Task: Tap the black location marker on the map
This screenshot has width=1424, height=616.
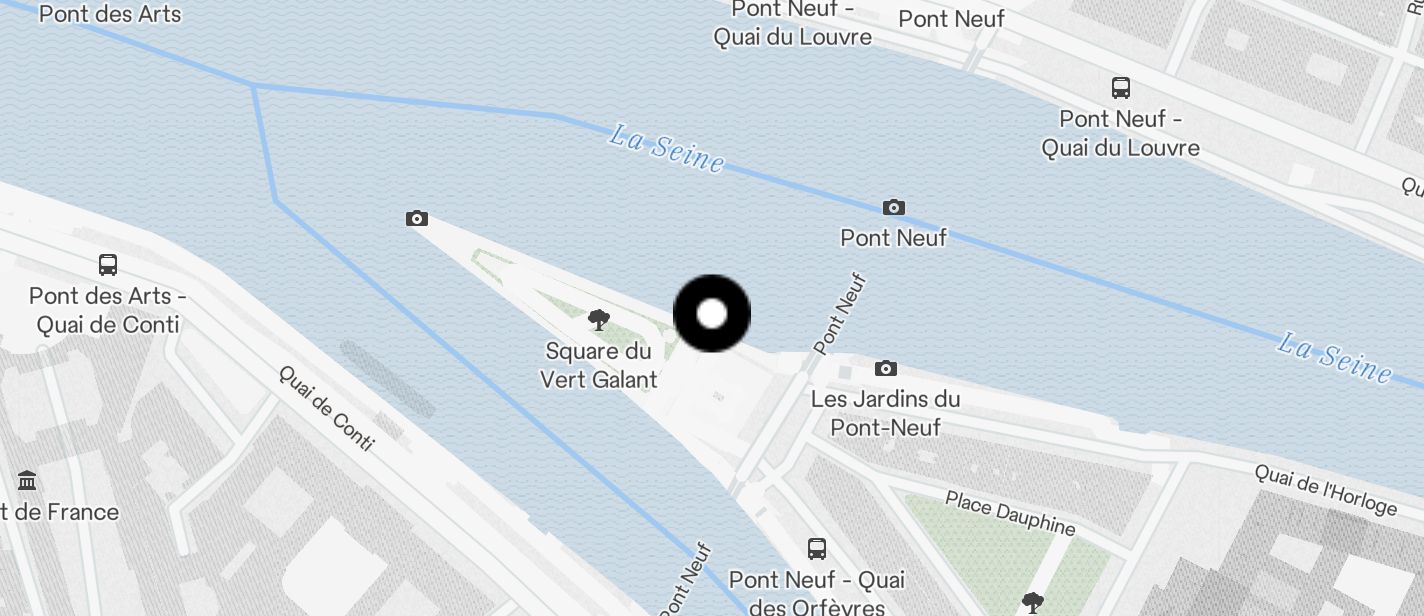Action: pyautogui.click(x=712, y=314)
